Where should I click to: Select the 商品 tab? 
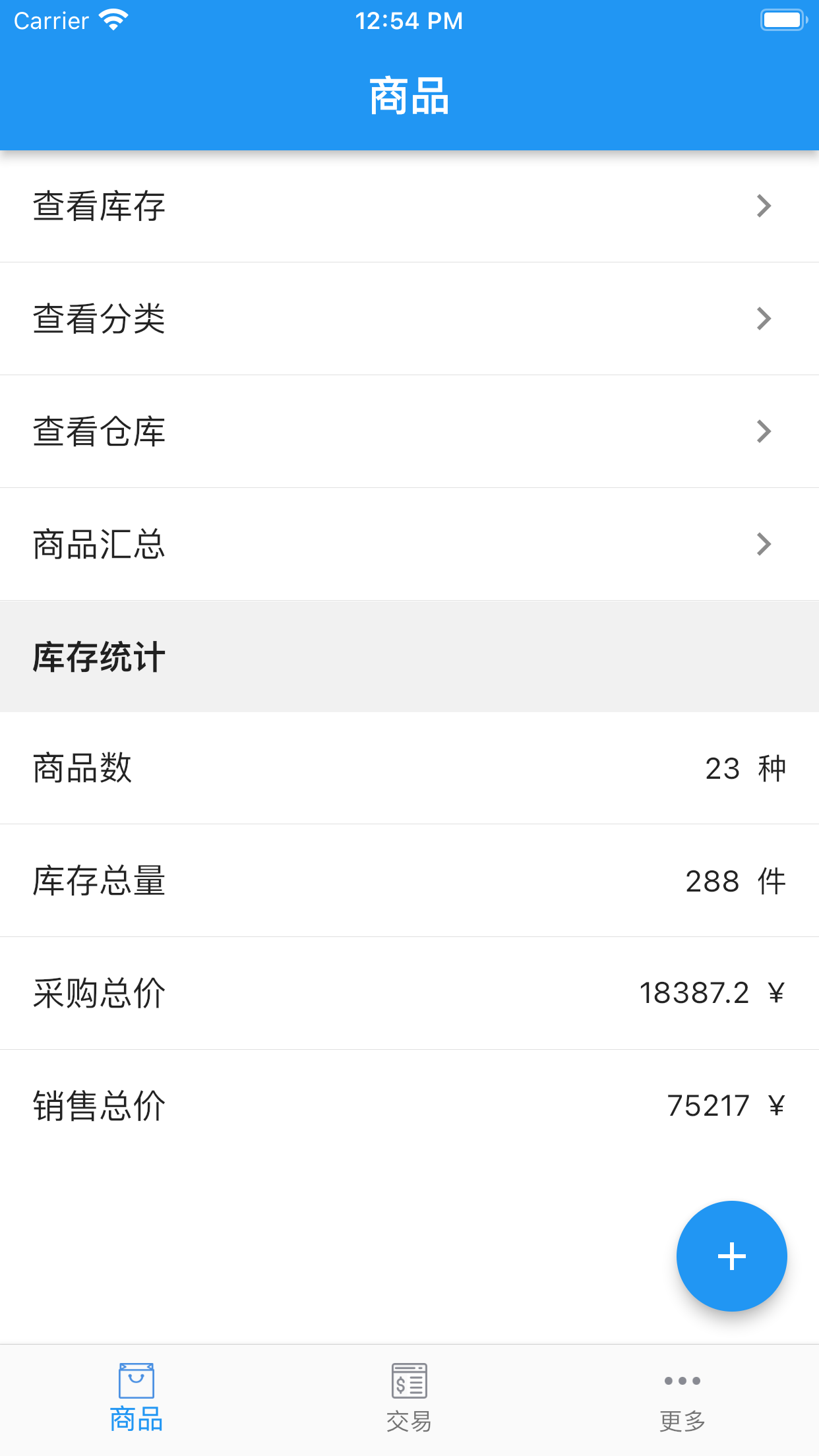tap(136, 1398)
